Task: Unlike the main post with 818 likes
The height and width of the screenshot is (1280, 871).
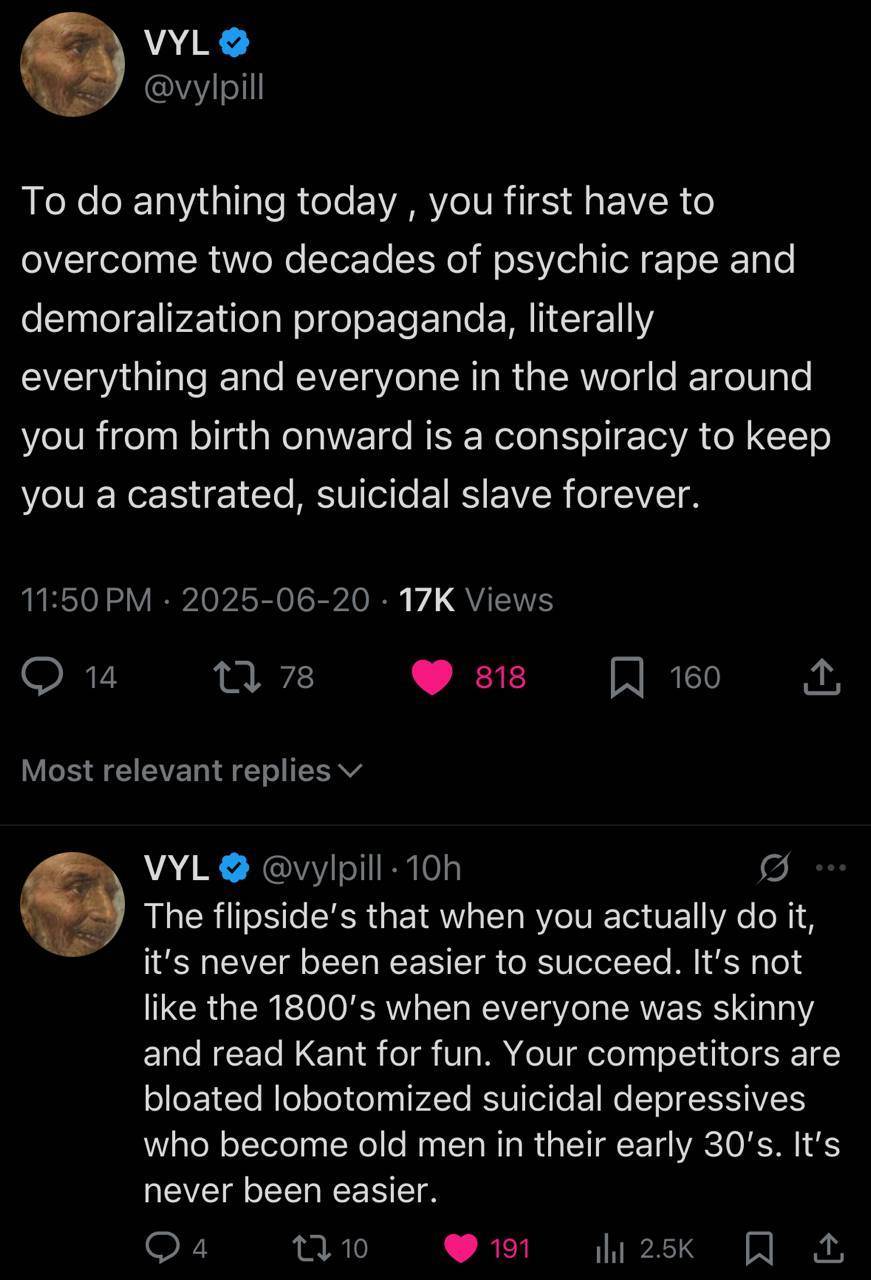Action: pyautogui.click(x=433, y=677)
